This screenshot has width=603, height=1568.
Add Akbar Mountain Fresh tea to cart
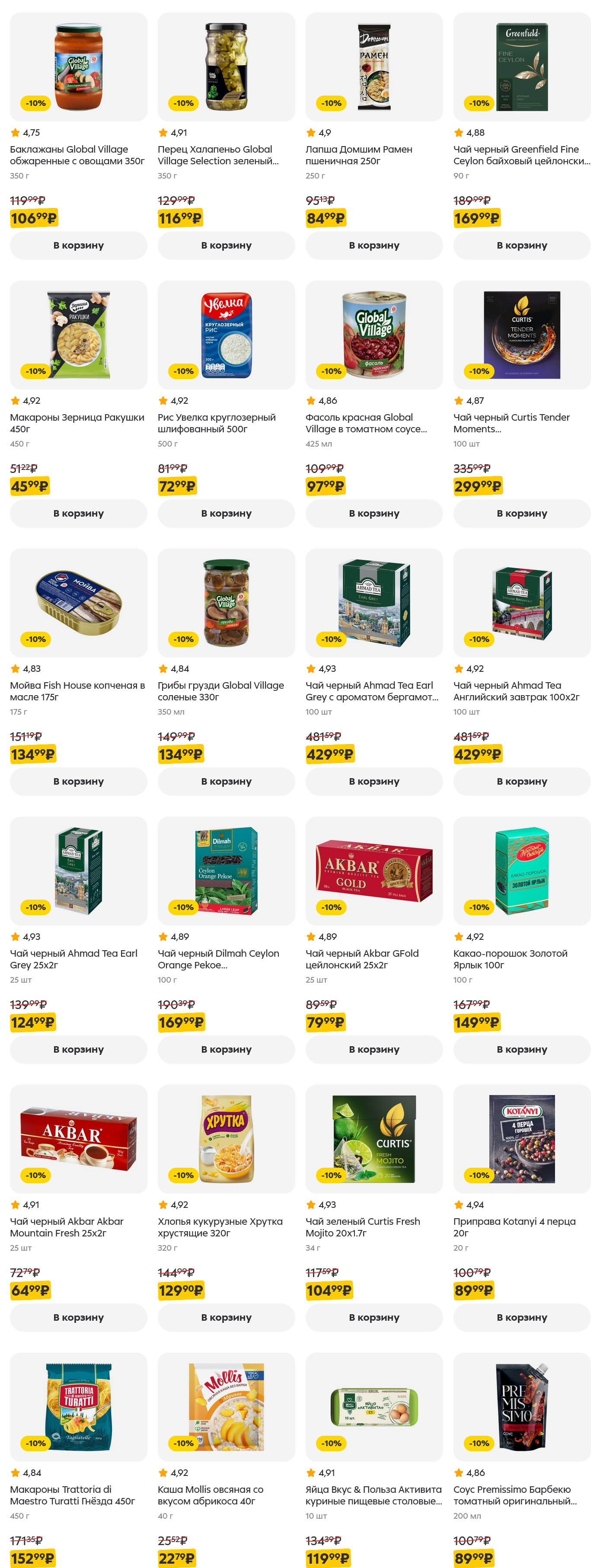78,1317
